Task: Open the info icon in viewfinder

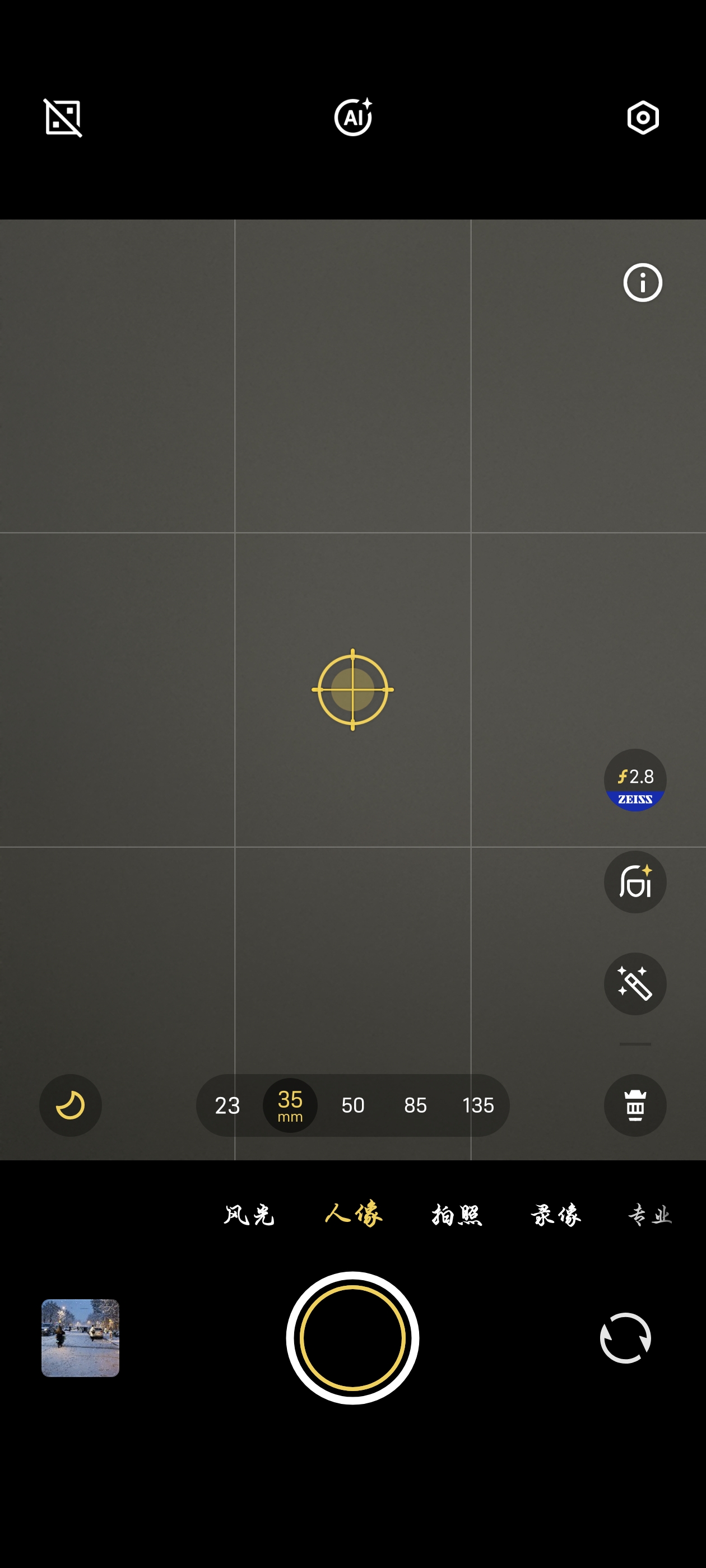Action: click(x=642, y=282)
